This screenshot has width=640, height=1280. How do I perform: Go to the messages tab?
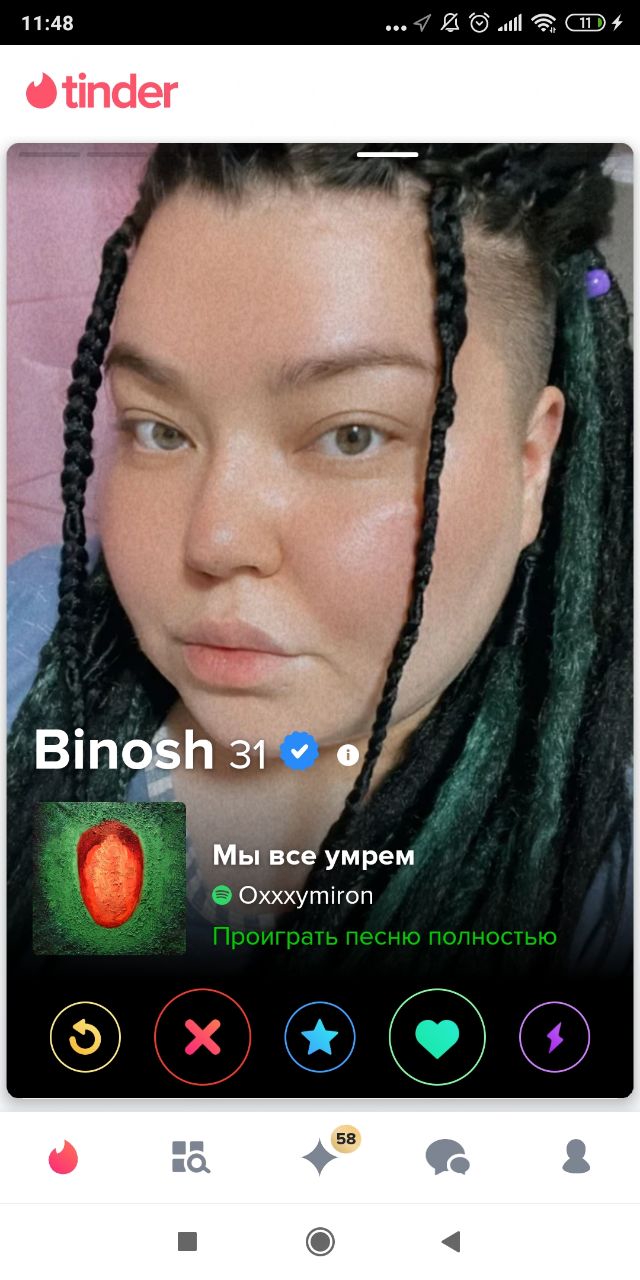(x=447, y=1157)
